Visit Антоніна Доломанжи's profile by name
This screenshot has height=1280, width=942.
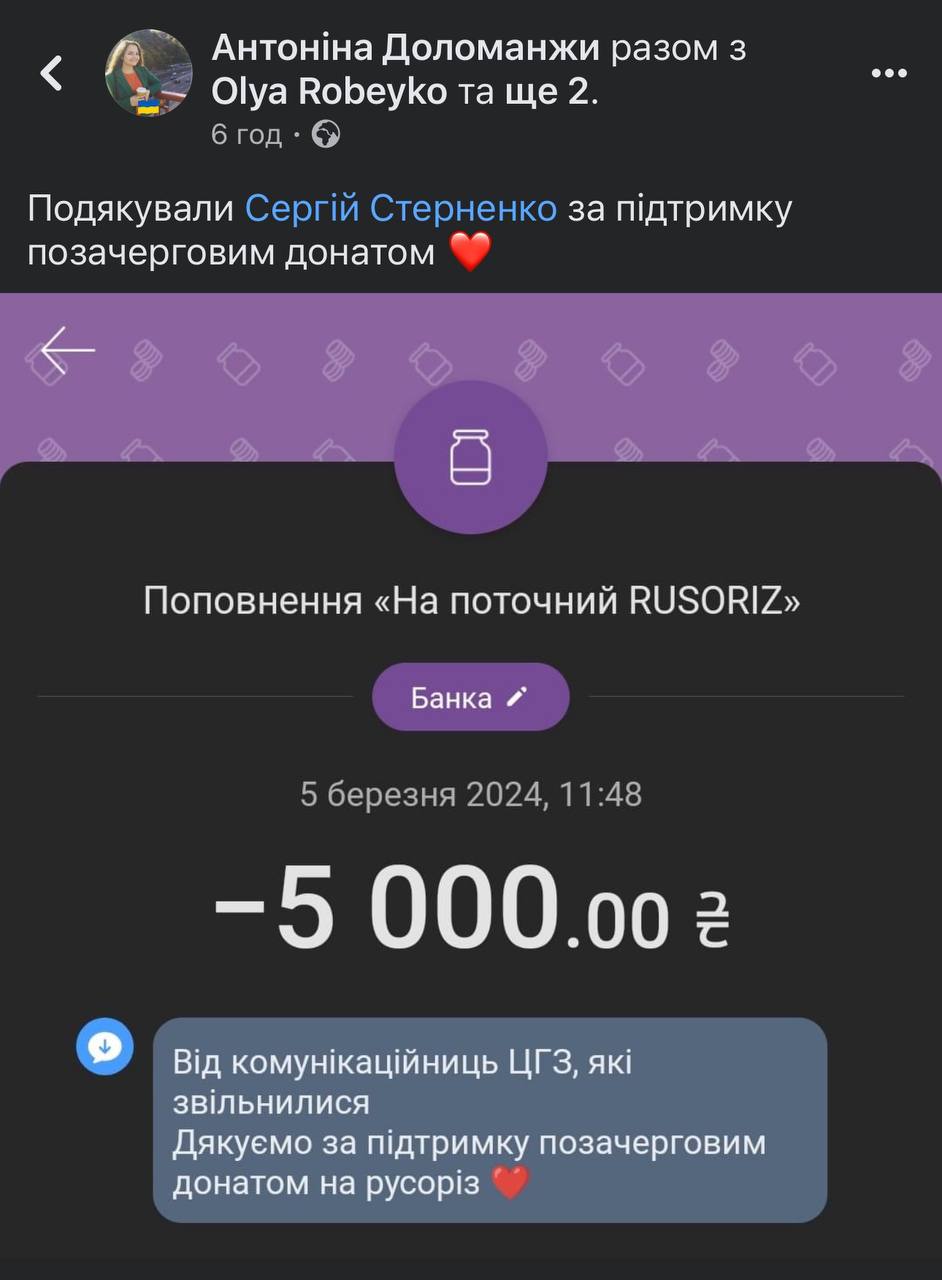pyautogui.click(x=405, y=47)
